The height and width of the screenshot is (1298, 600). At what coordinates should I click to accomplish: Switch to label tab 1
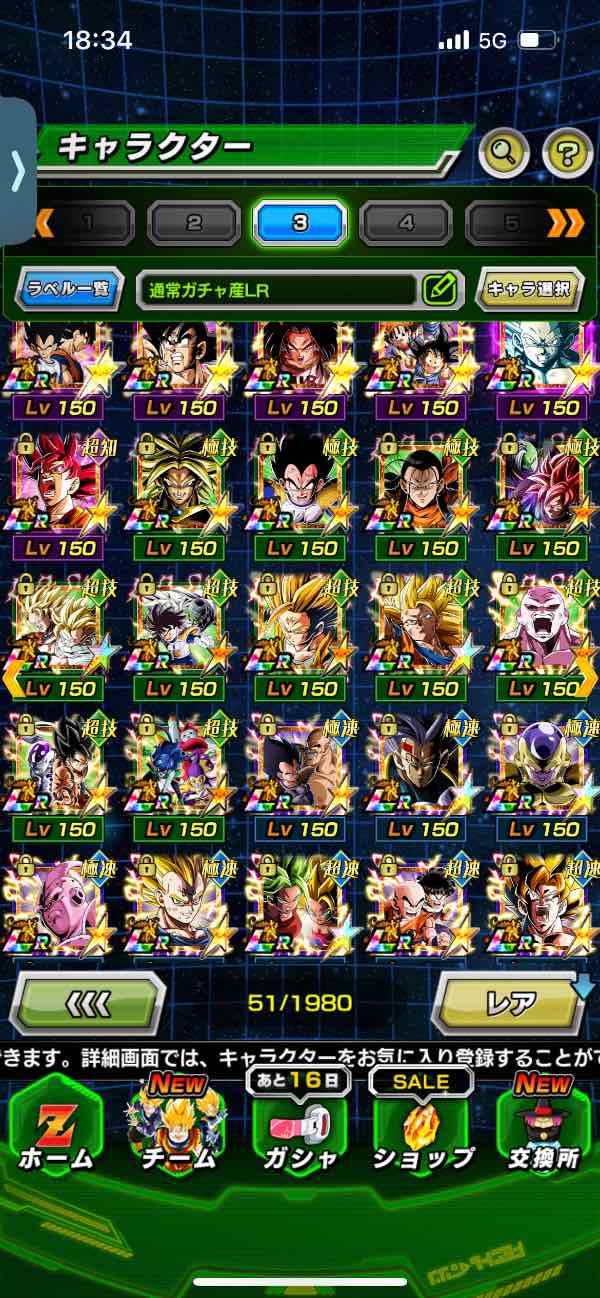88,223
